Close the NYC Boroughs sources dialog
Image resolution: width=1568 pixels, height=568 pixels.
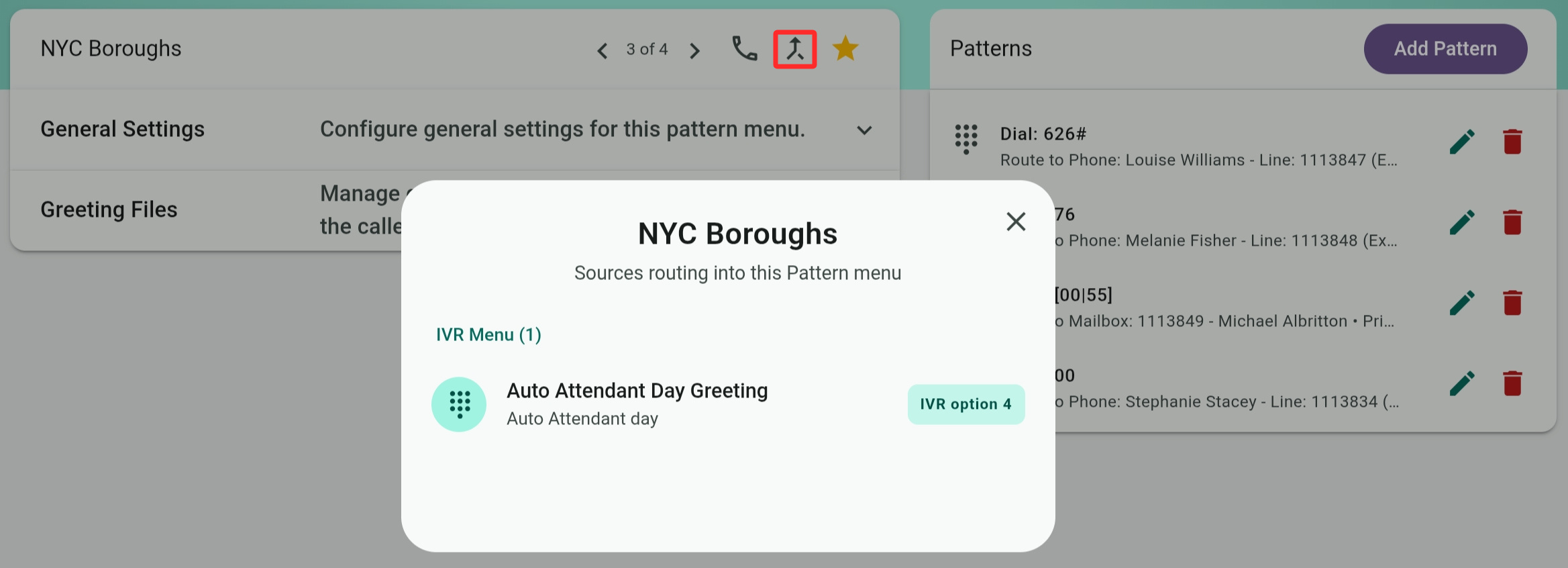click(1016, 222)
